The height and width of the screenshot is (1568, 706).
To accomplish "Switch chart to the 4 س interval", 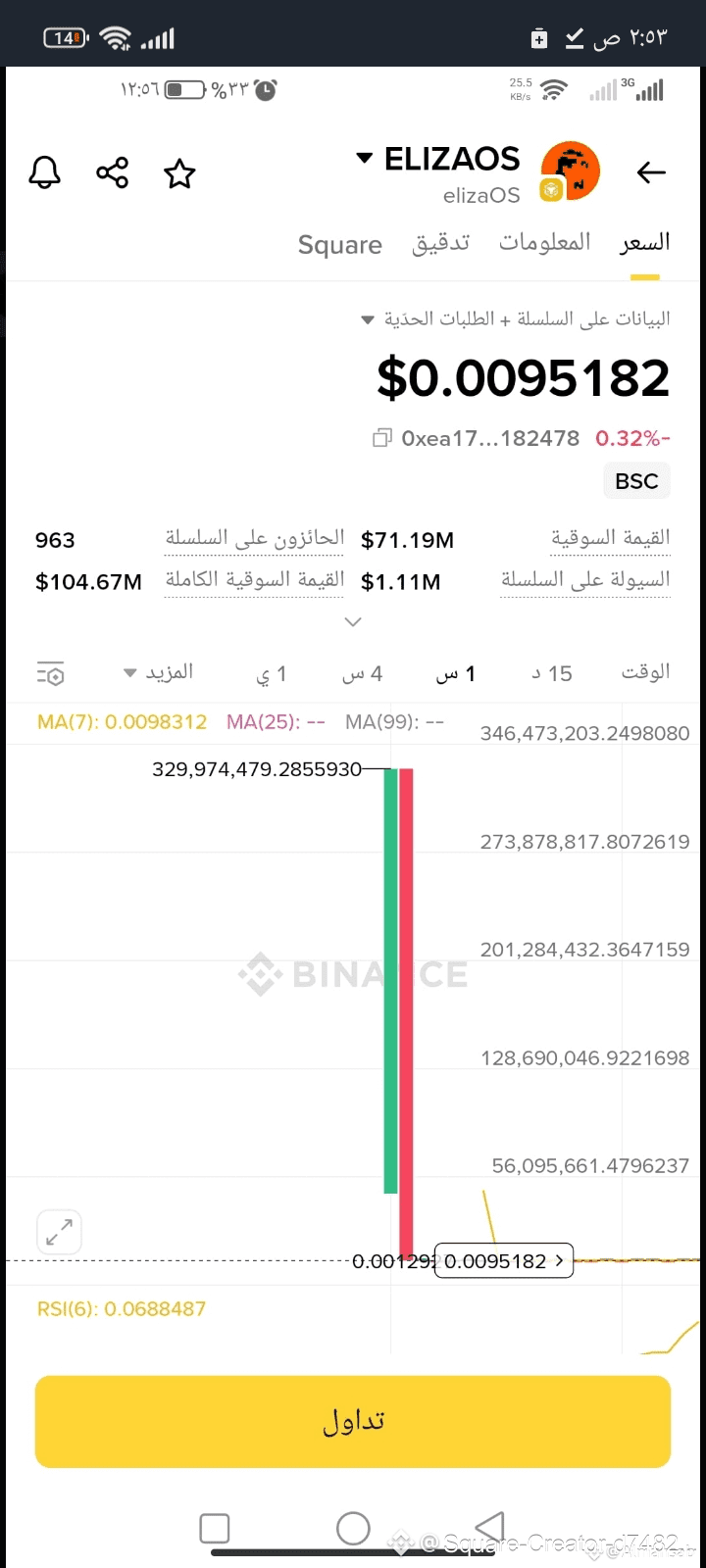I will (x=362, y=673).
